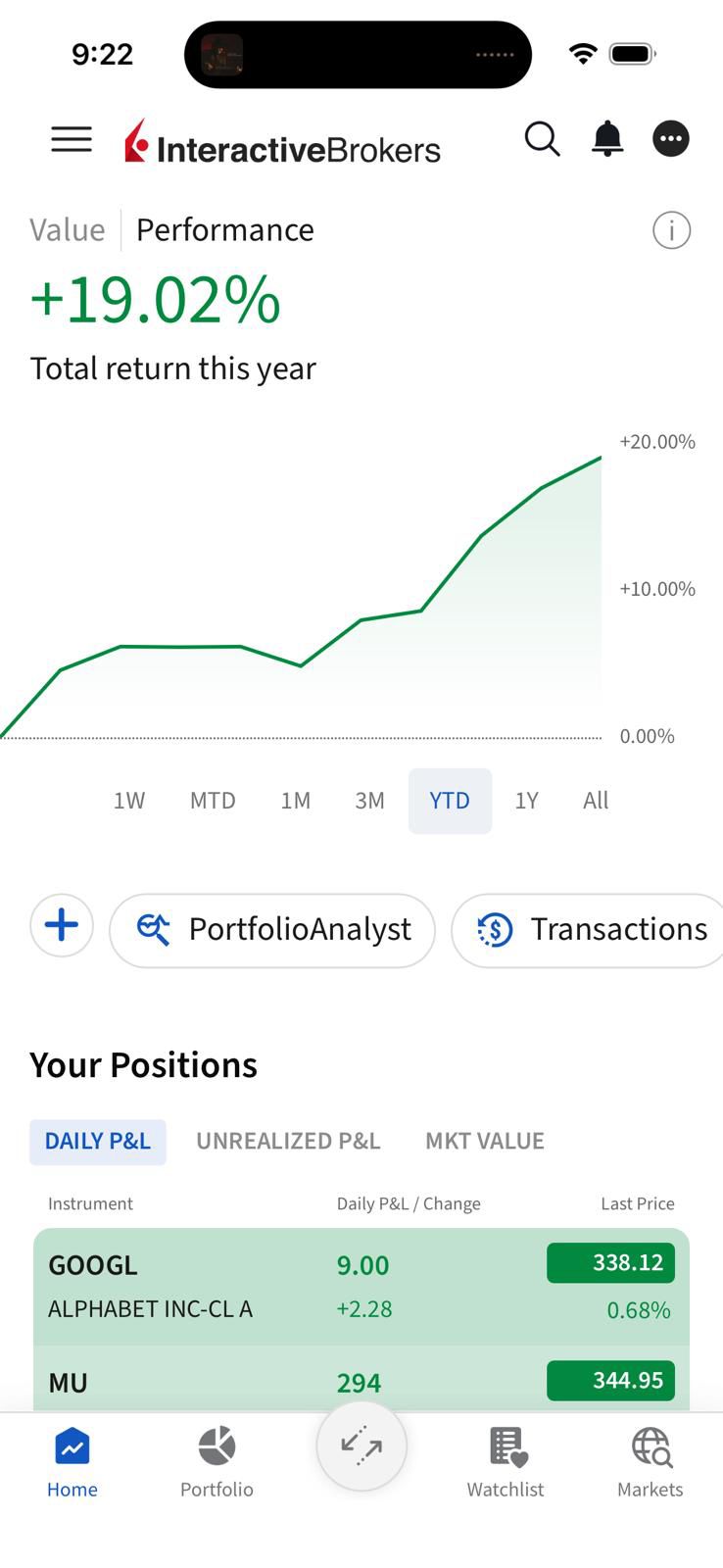Show performance info icon details

point(671,230)
